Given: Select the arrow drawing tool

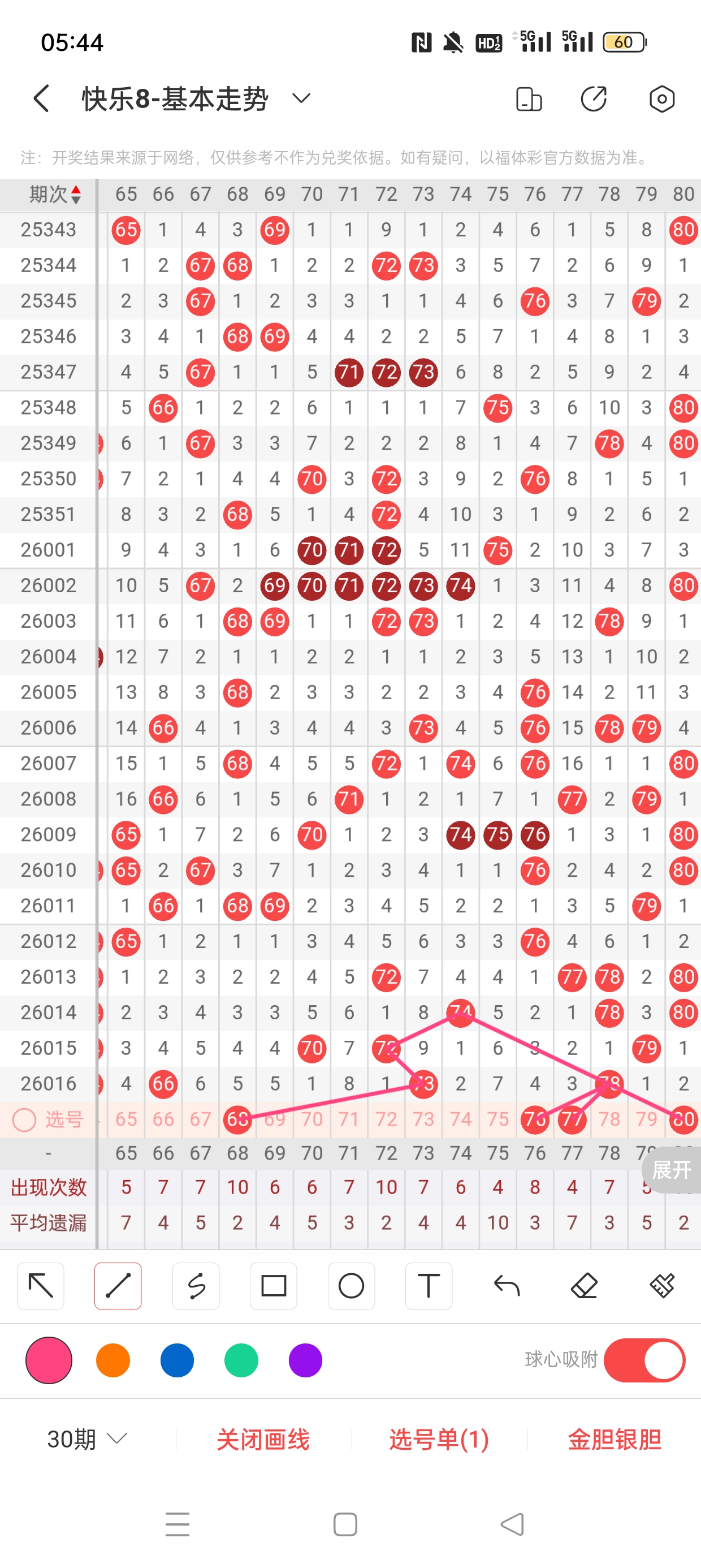Looking at the screenshot, I should (x=41, y=1286).
